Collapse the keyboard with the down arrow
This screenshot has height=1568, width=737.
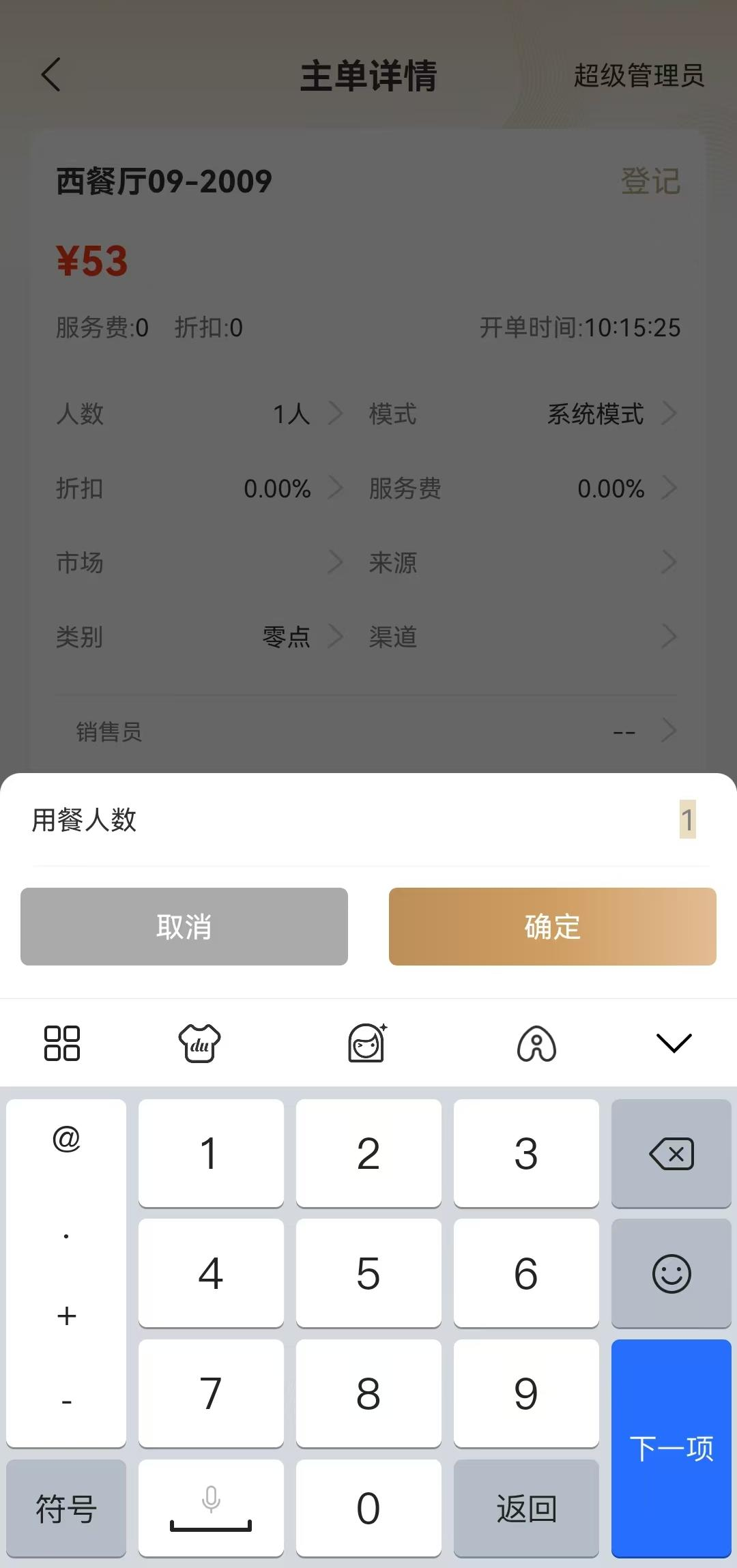(674, 1043)
